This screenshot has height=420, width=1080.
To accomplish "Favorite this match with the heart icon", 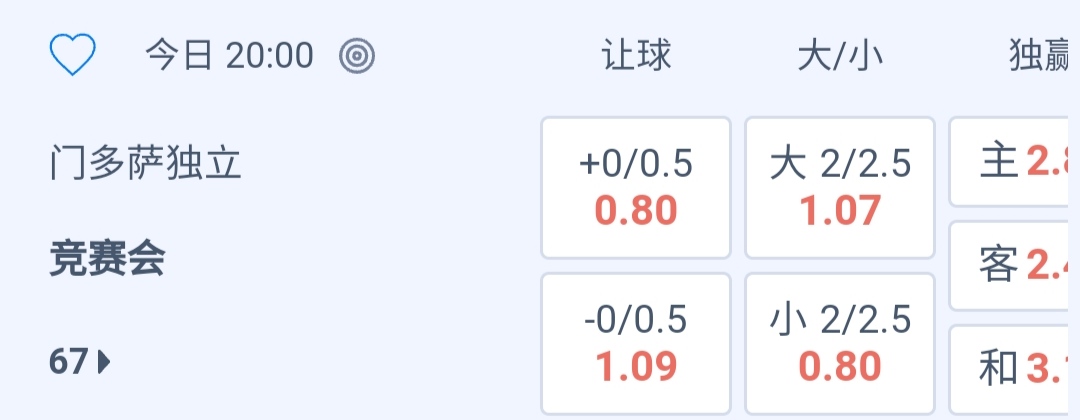I will [73, 55].
